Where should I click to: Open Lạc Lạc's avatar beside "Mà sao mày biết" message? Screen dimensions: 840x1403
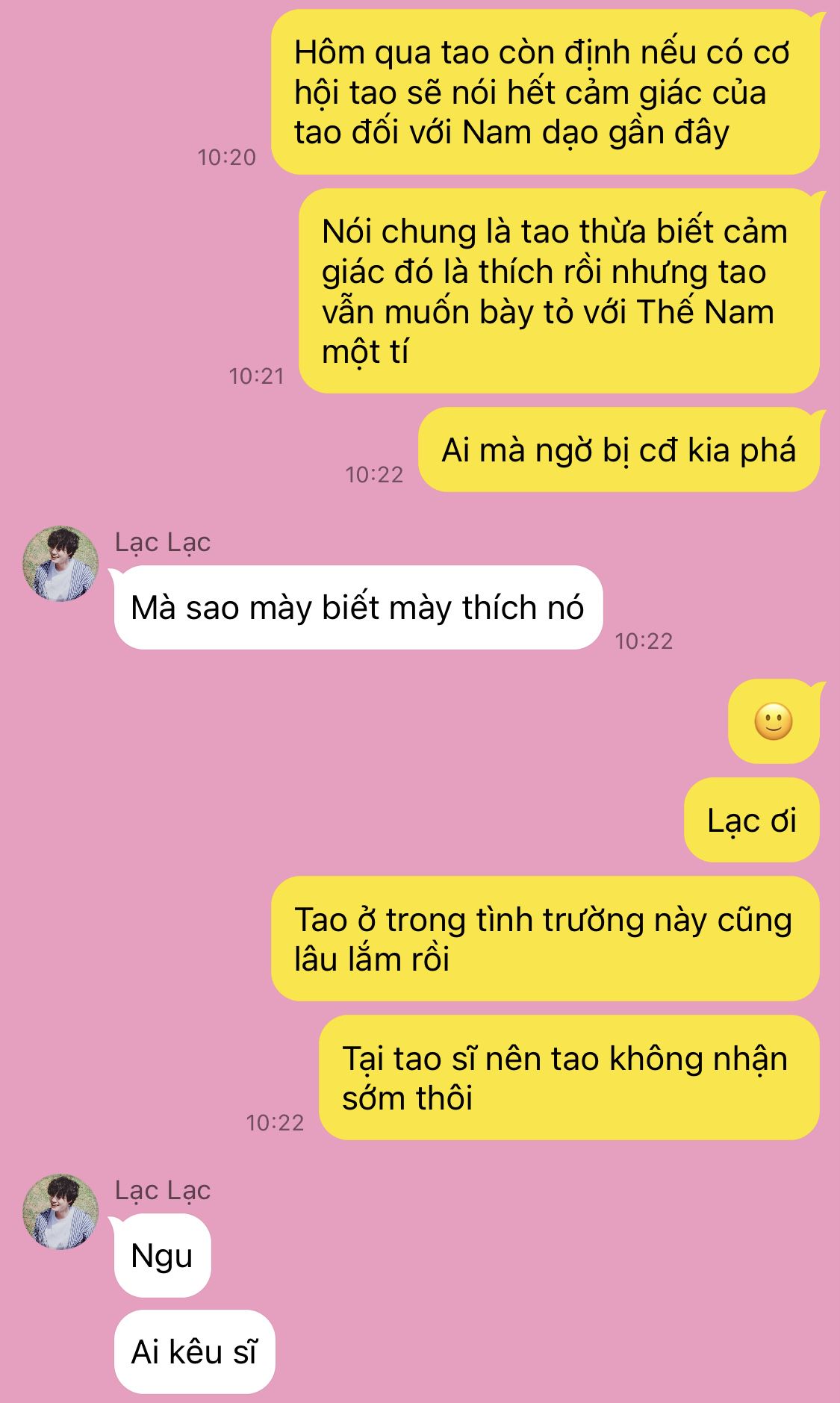click(x=60, y=564)
